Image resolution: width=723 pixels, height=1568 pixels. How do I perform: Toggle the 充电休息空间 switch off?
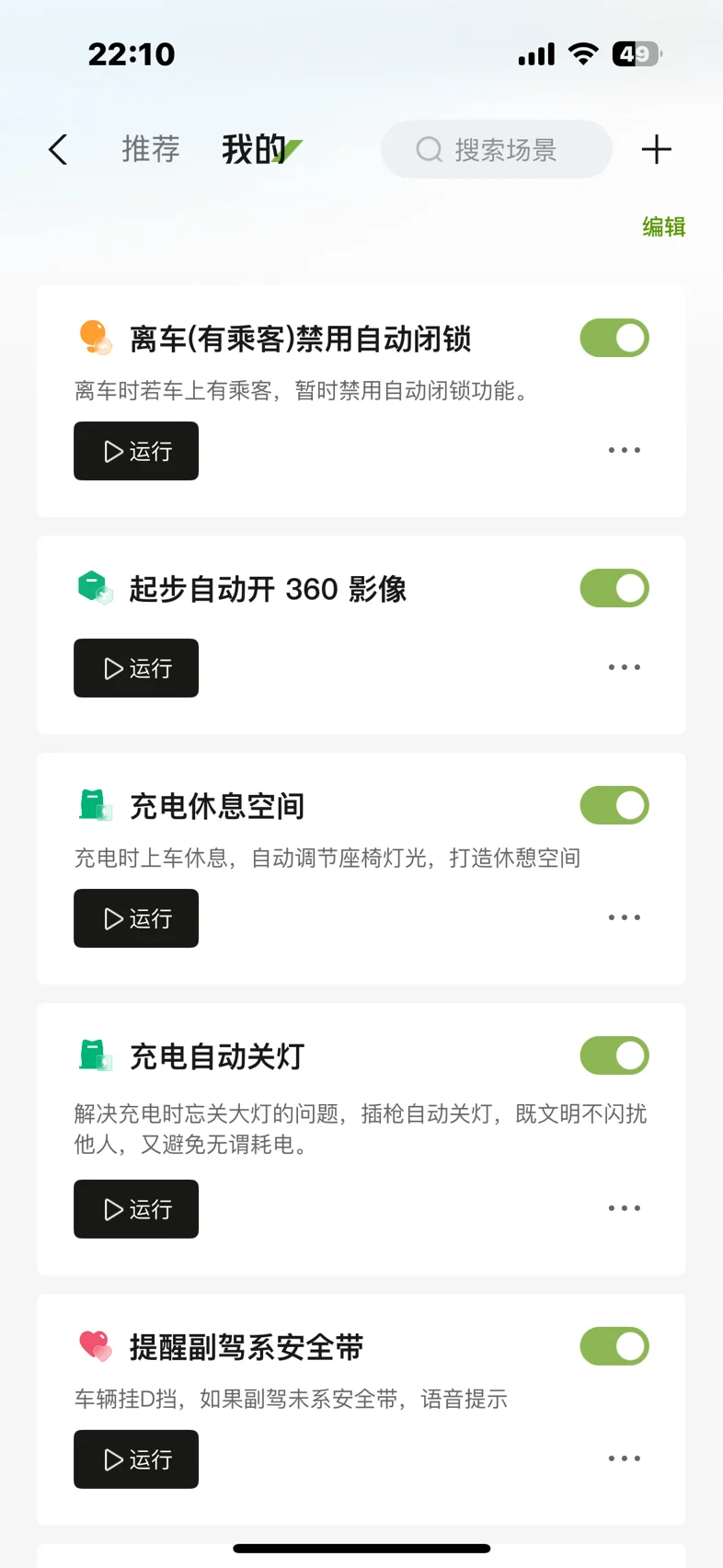614,806
